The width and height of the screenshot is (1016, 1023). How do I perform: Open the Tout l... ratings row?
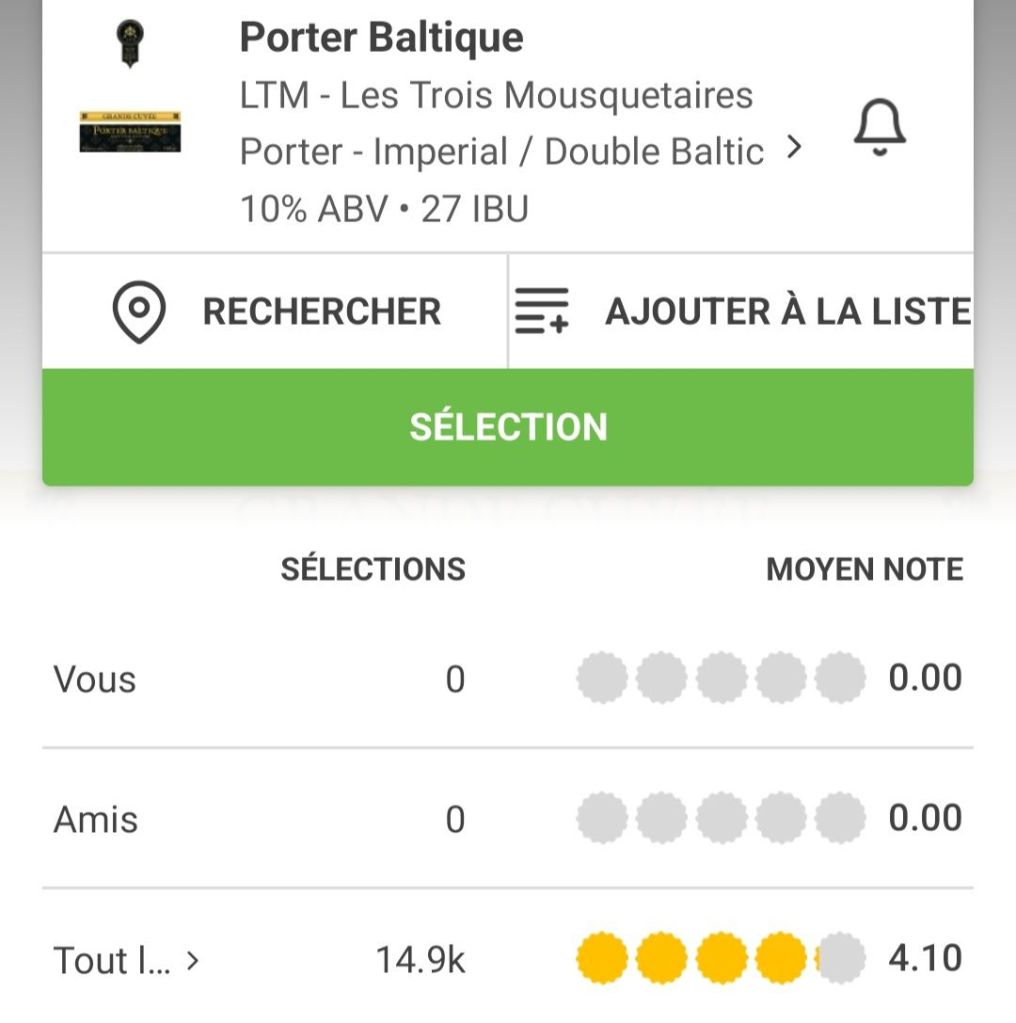[x=126, y=961]
